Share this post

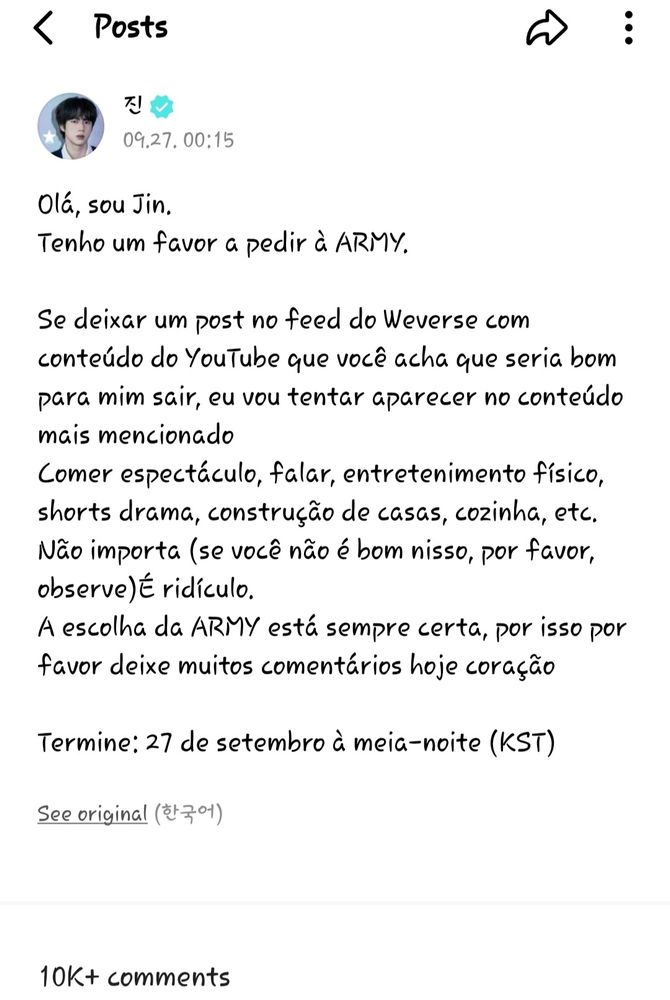click(546, 29)
